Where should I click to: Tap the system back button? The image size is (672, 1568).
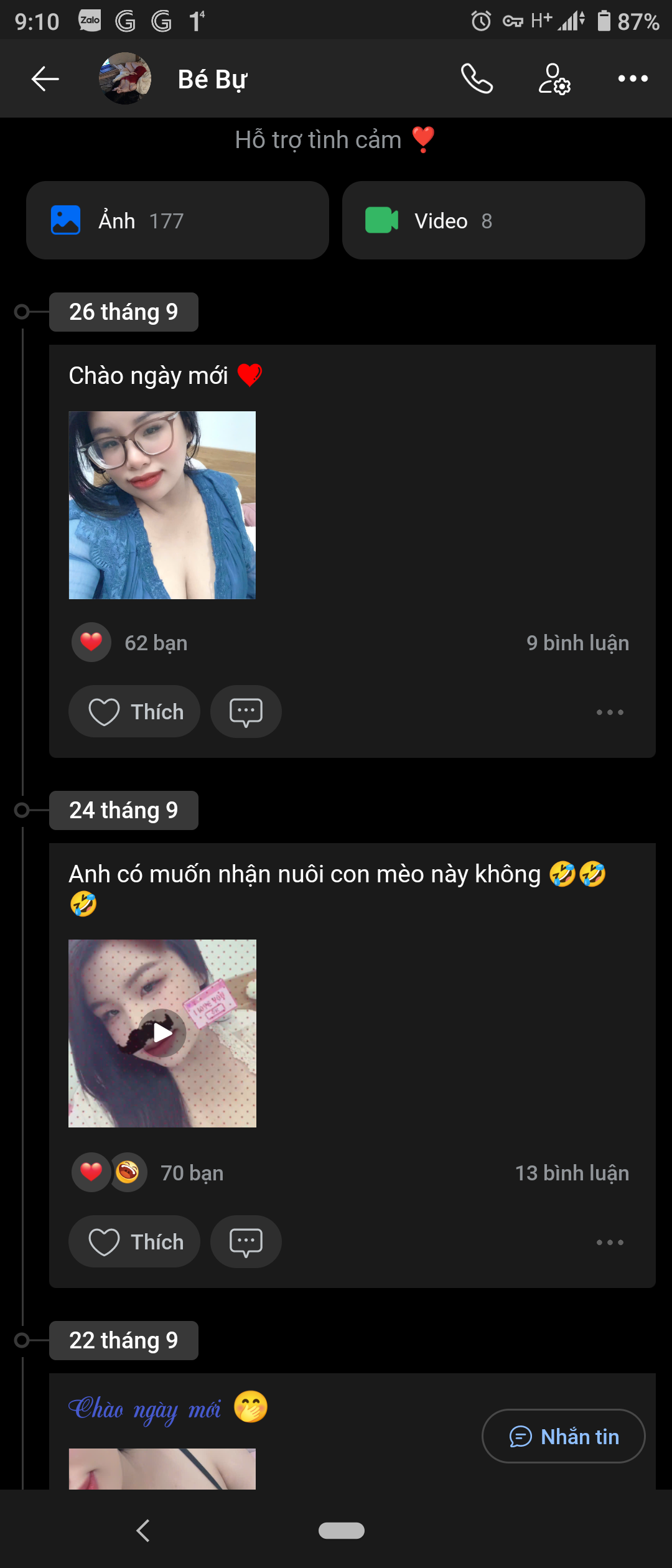click(x=143, y=1531)
